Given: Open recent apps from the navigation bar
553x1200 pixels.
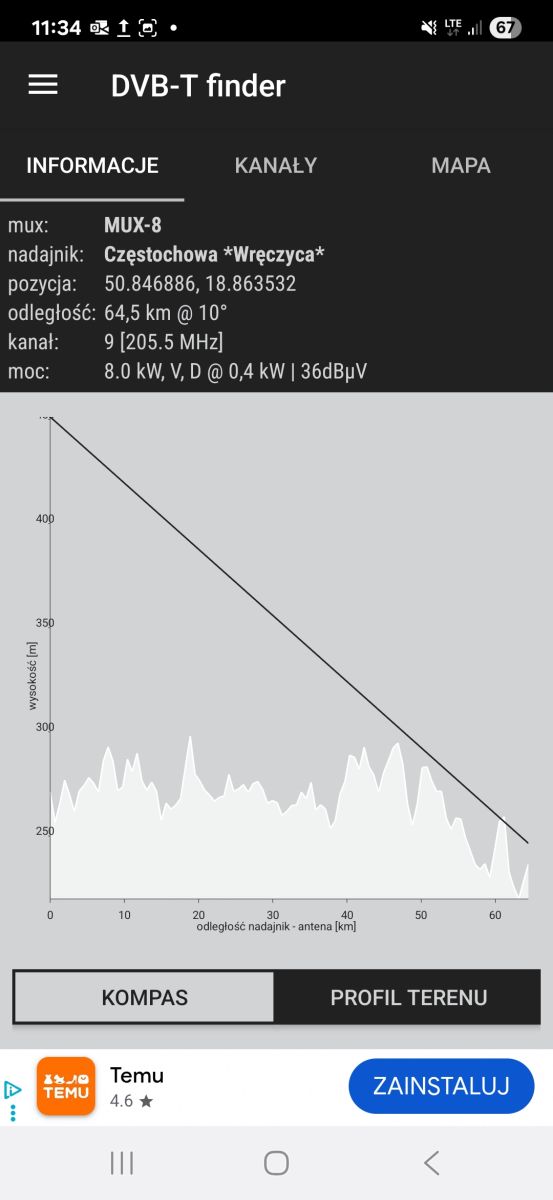Looking at the screenshot, I should (122, 1162).
